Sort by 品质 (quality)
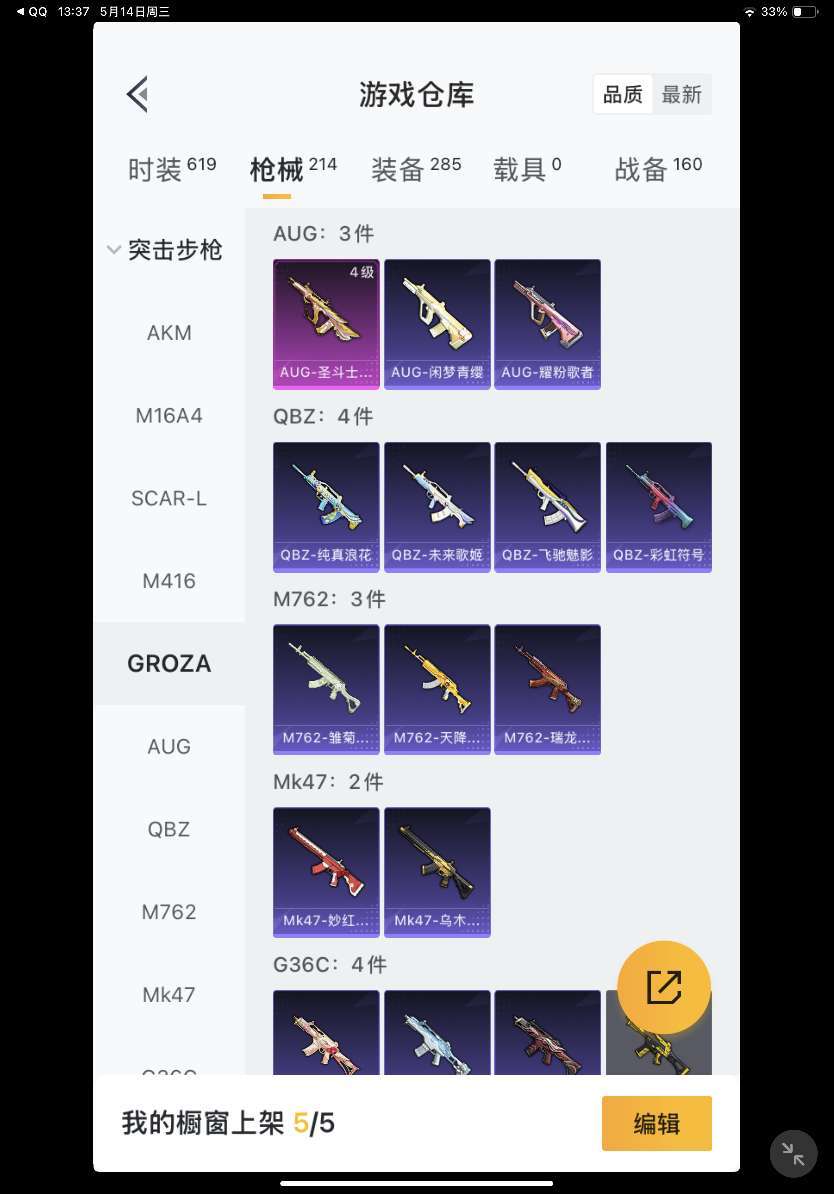Image resolution: width=834 pixels, height=1194 pixels. point(622,94)
